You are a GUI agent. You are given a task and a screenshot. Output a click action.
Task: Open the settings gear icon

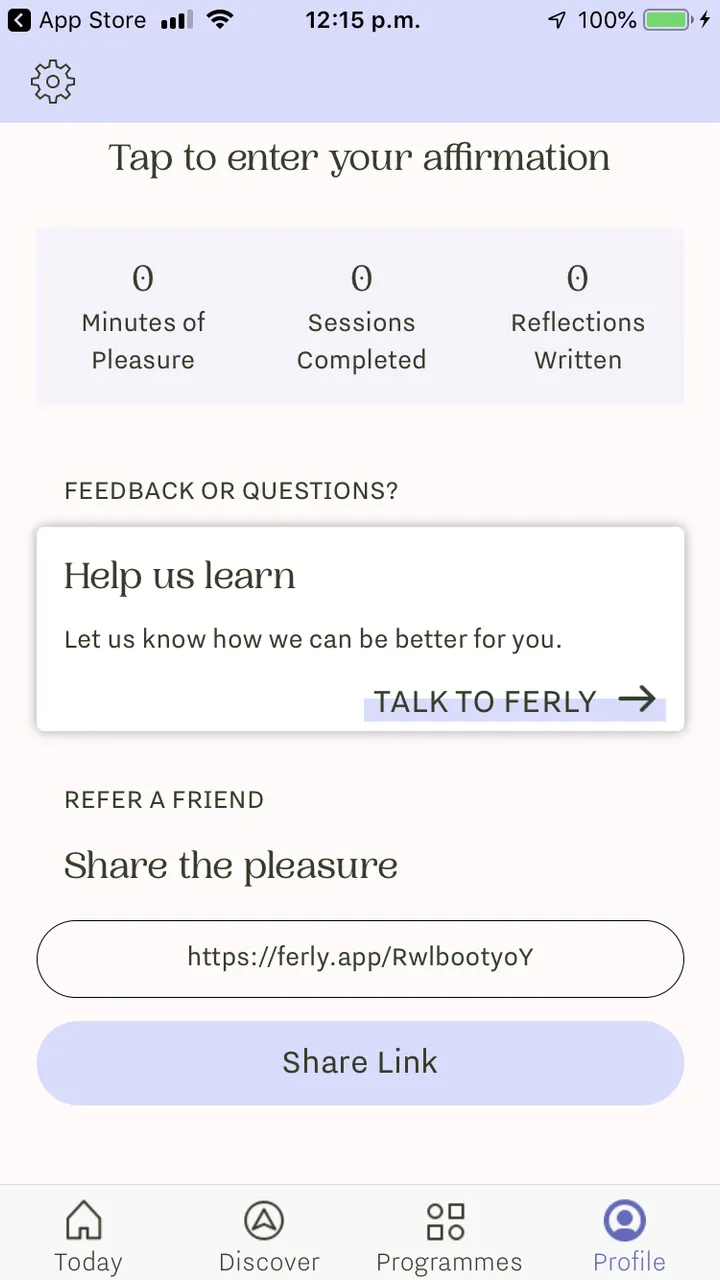53,81
